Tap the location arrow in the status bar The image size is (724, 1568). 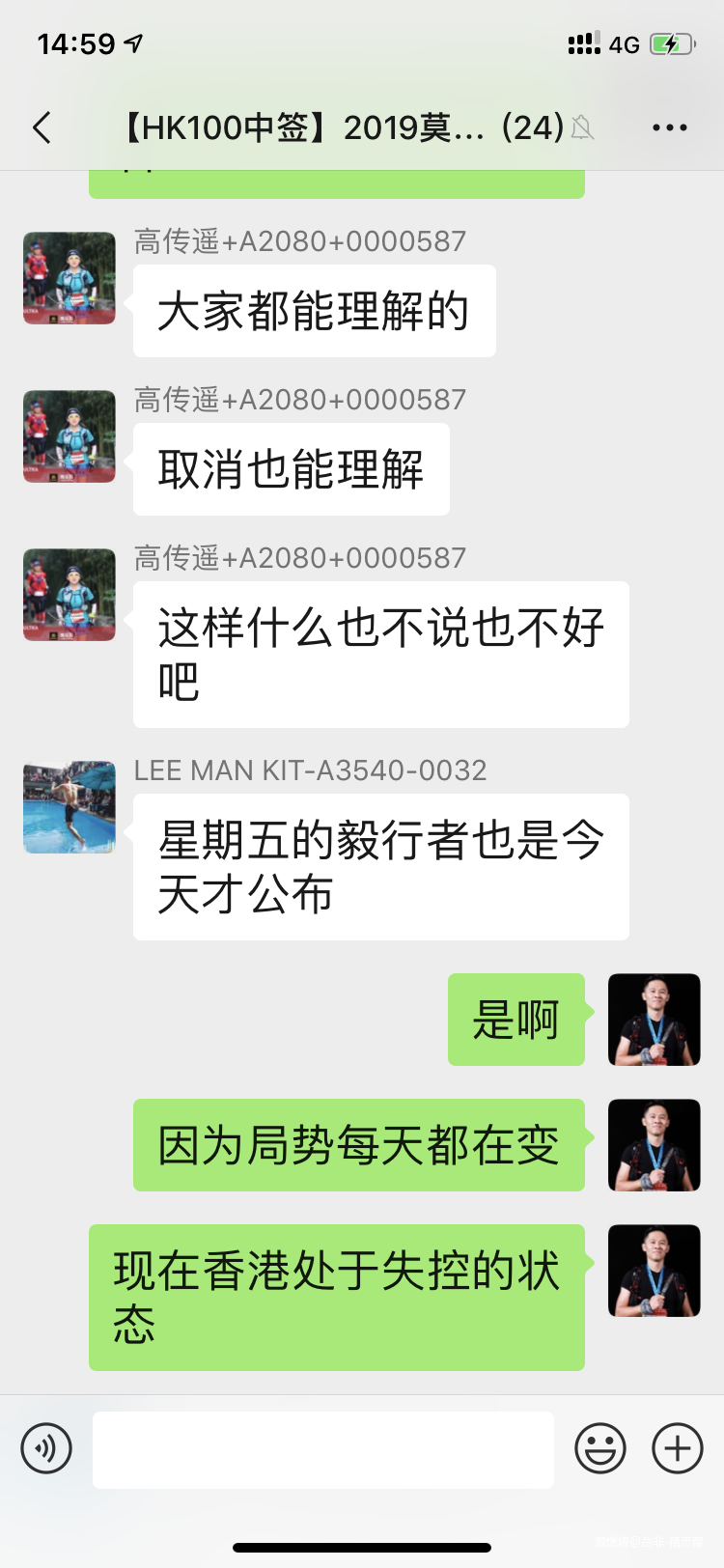tap(134, 42)
